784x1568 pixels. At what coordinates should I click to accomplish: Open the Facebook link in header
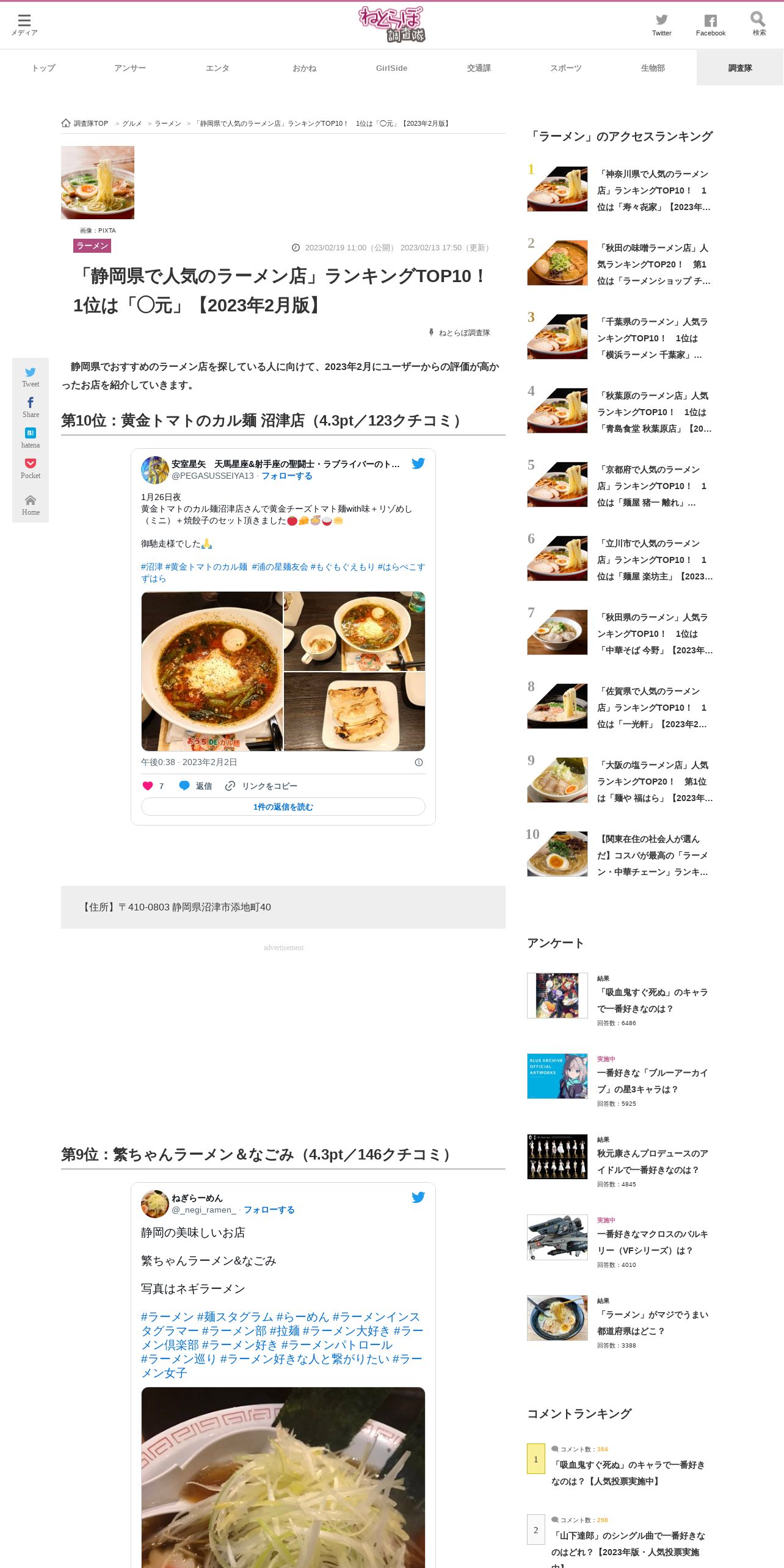pos(710,25)
